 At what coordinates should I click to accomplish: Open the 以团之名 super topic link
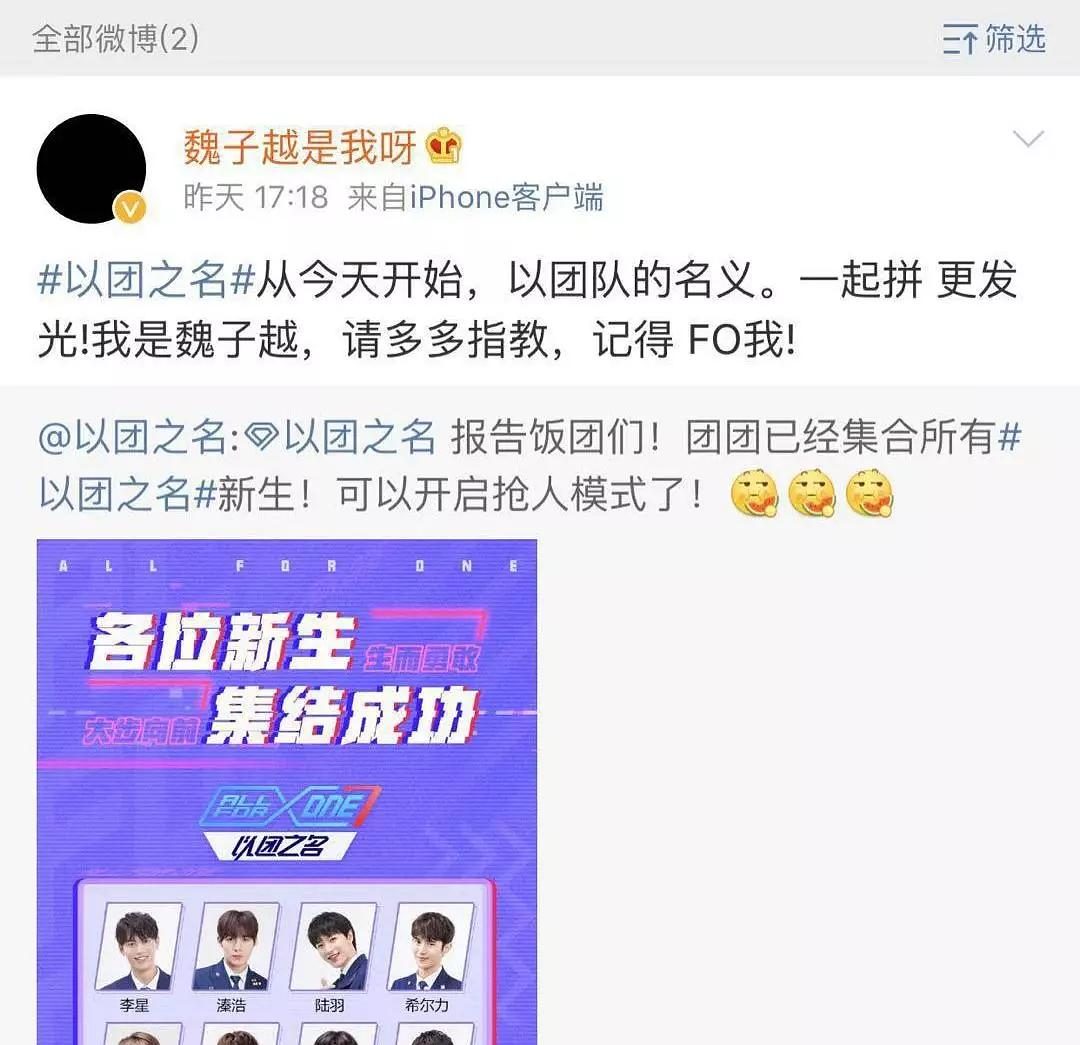click(x=345, y=437)
